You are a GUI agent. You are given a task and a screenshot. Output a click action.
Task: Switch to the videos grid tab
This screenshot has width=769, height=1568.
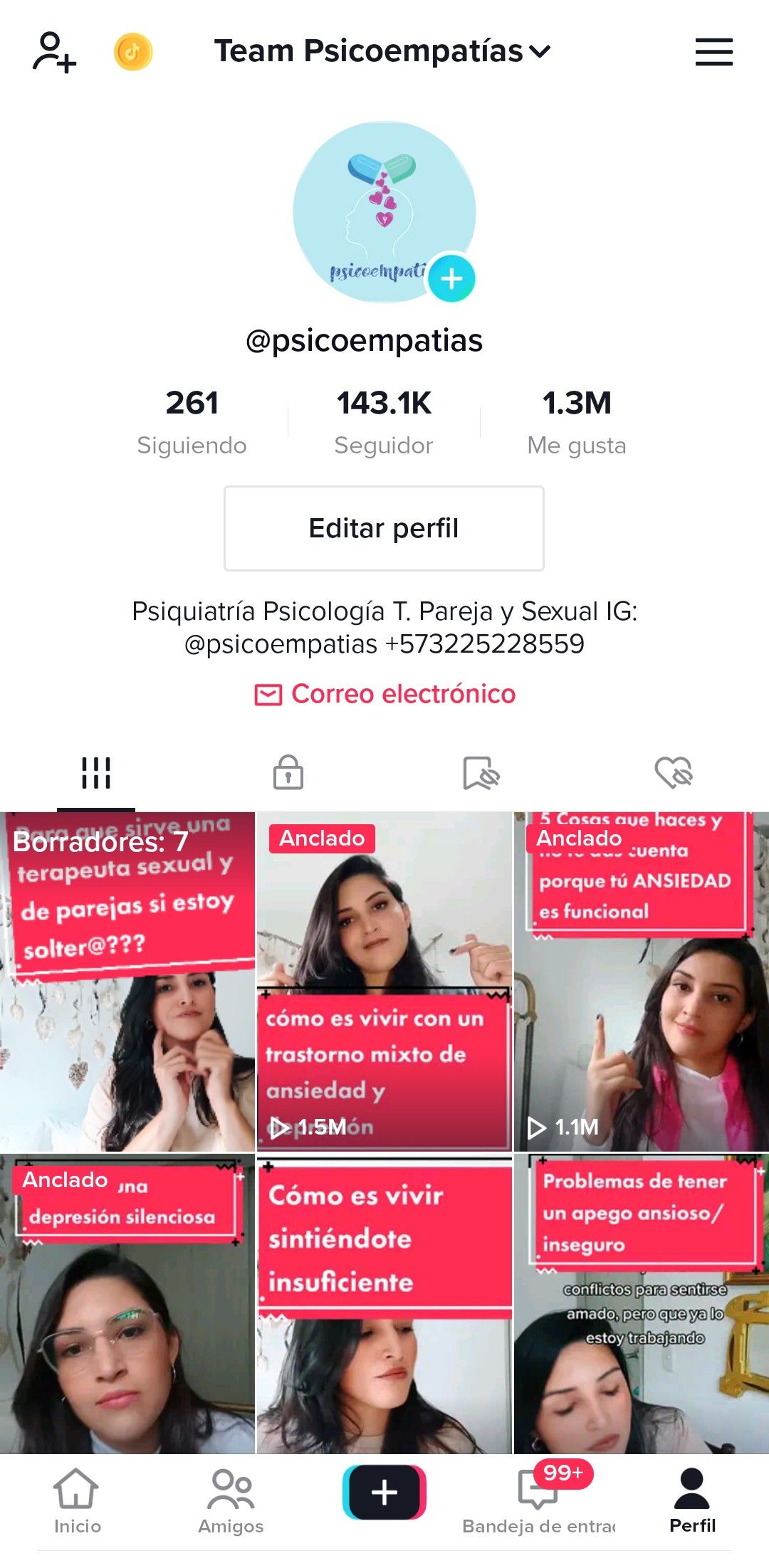point(96,773)
